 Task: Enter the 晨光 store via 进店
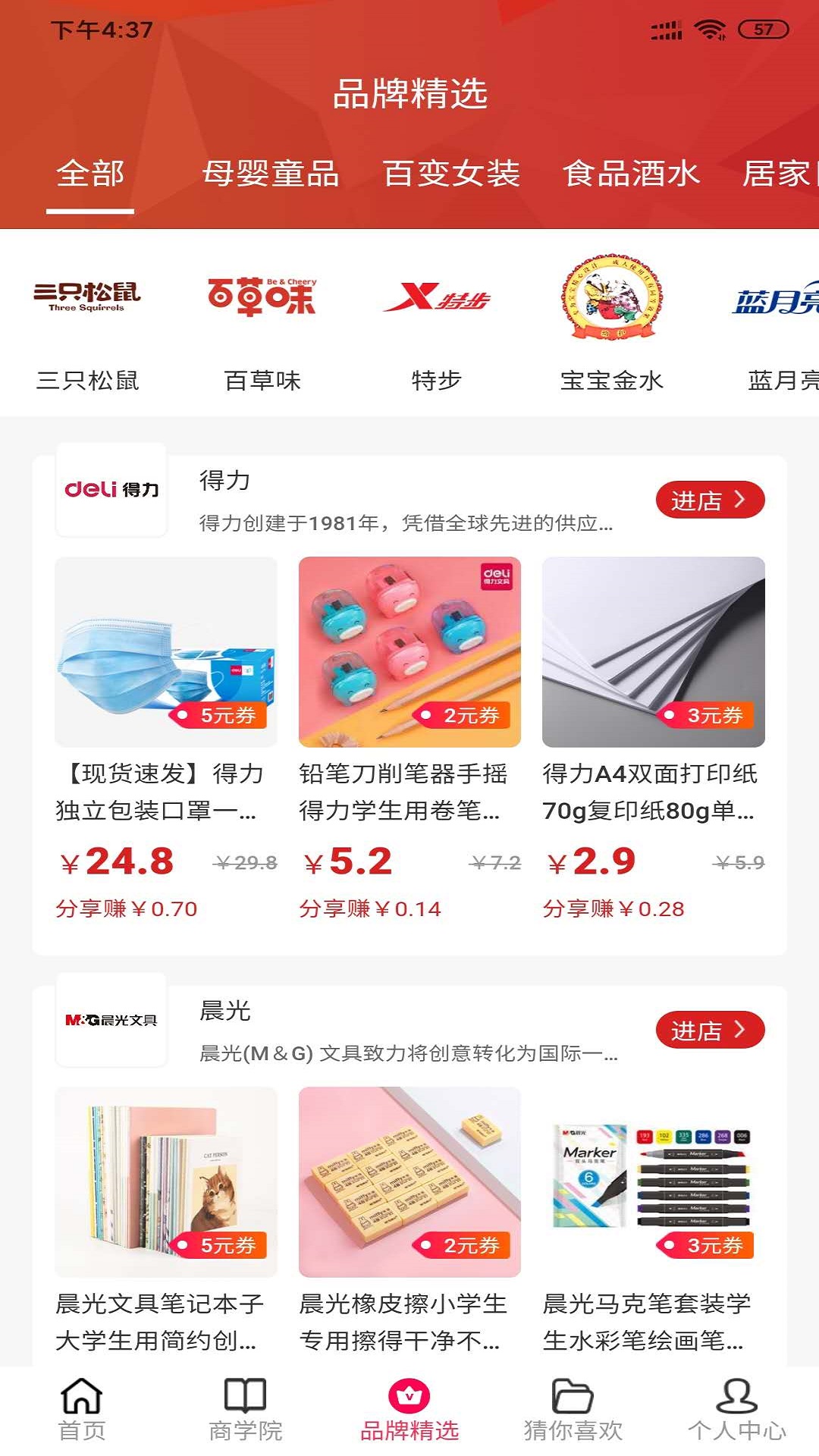[710, 1030]
